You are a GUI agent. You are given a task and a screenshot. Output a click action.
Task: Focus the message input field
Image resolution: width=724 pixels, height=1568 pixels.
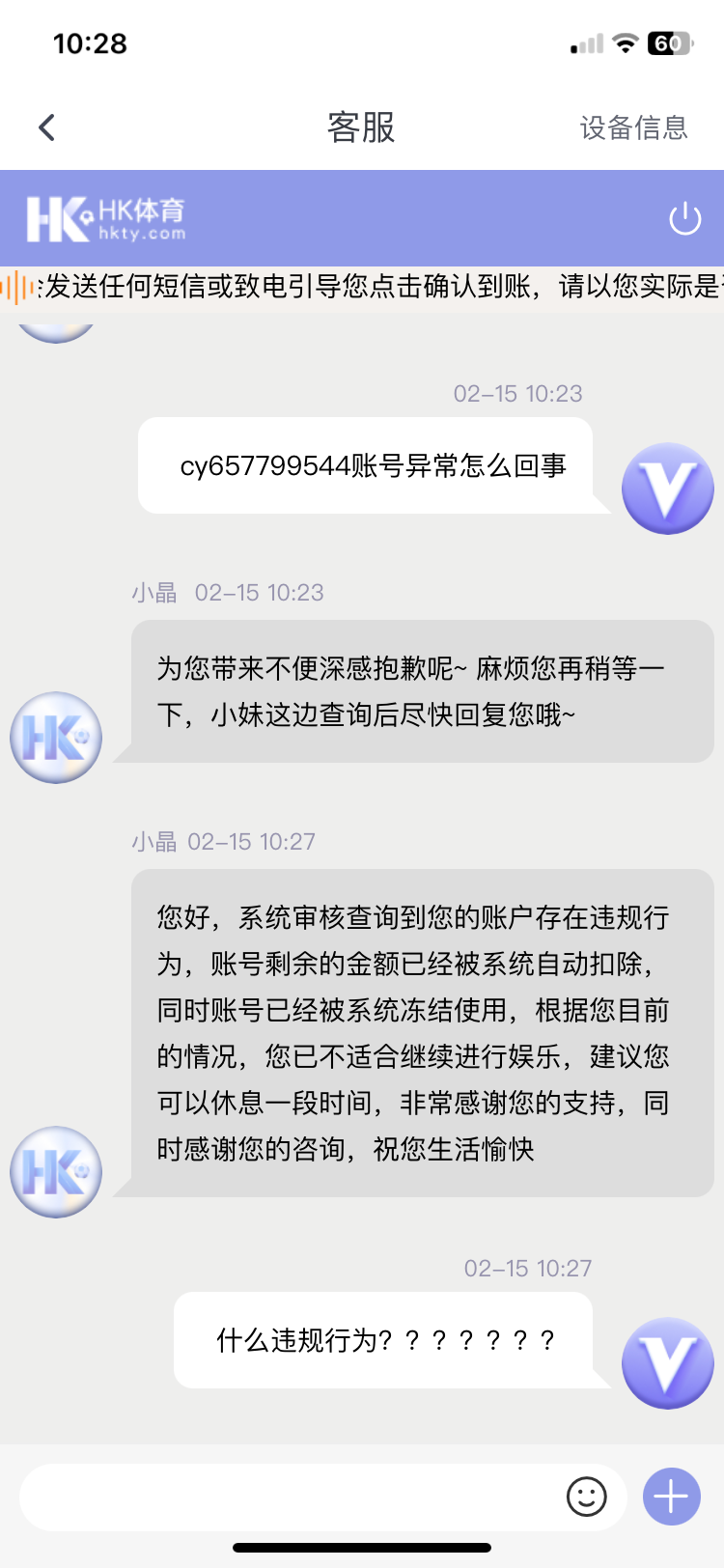(x=290, y=1497)
